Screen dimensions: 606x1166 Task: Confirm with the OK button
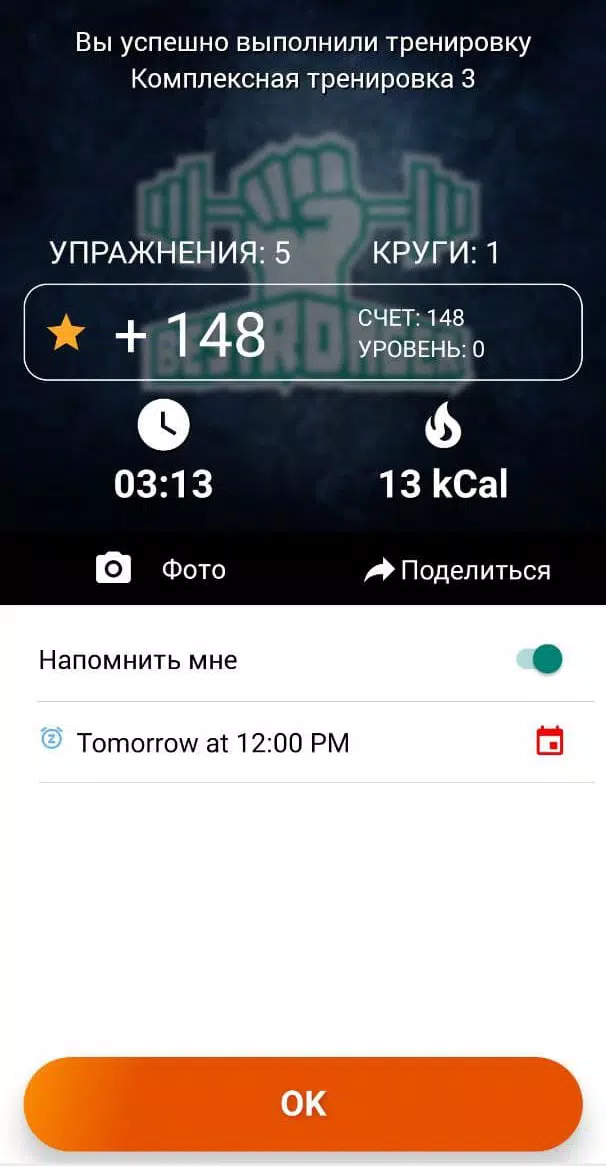click(303, 1103)
